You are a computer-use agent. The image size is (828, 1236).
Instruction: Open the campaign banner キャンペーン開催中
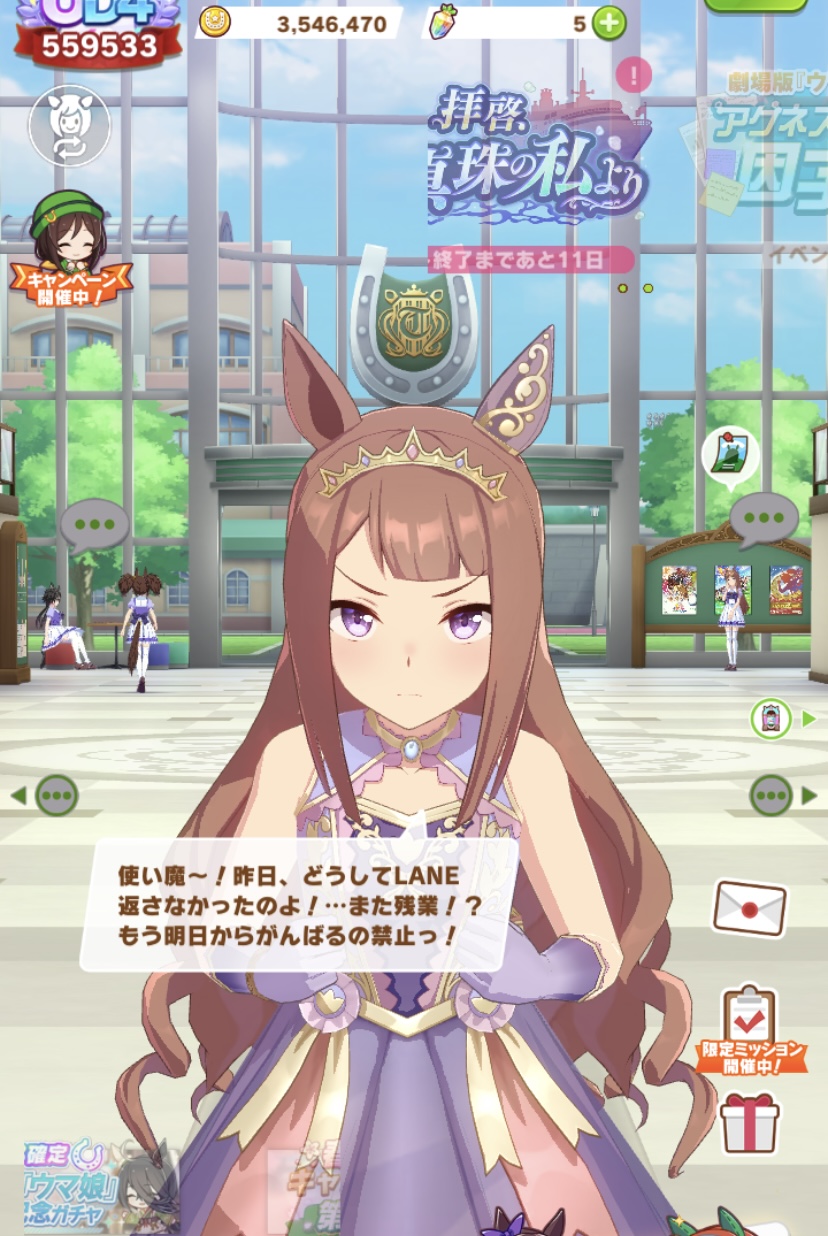click(70, 250)
